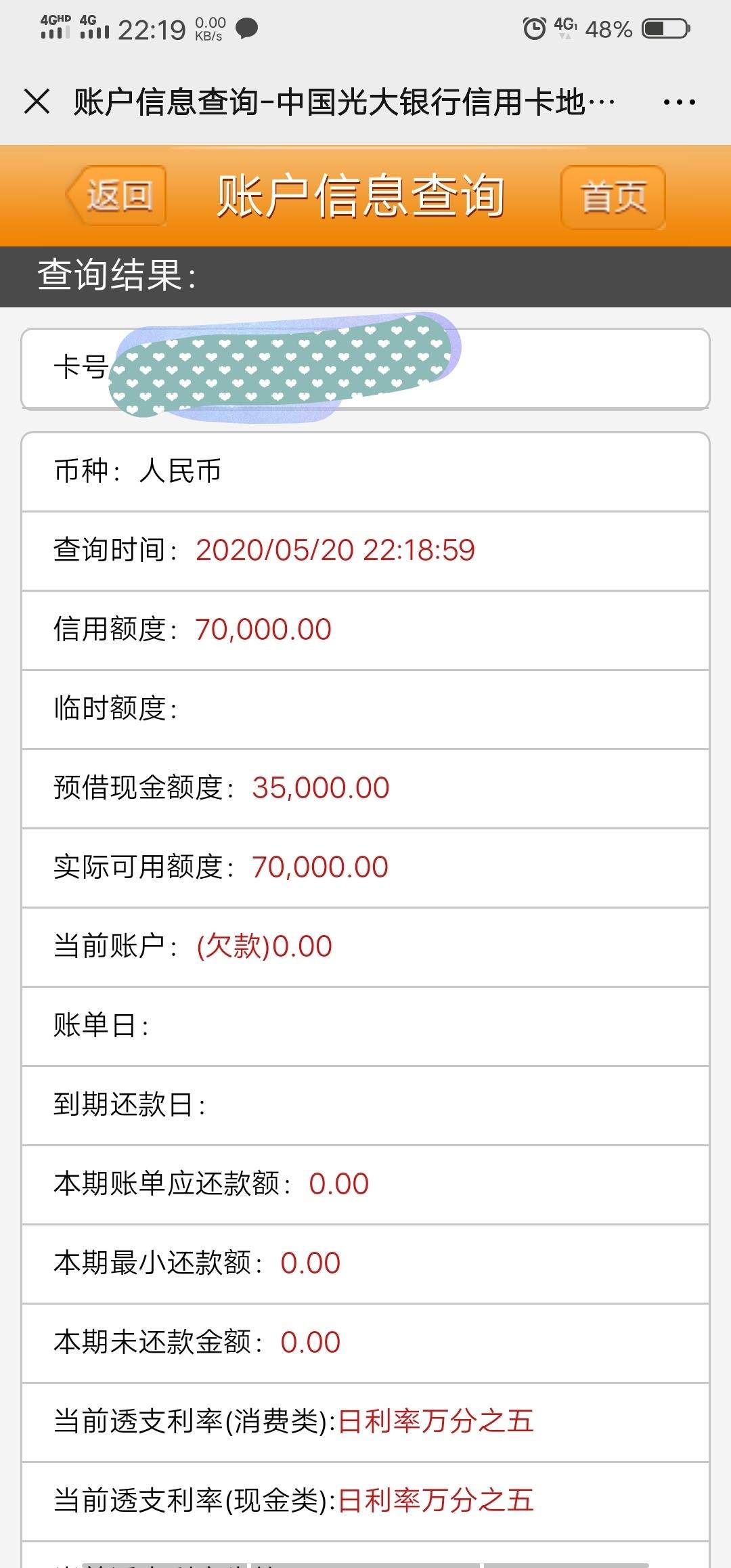Open the three-dot overflow menu
This screenshot has width=731, height=1568.
click(679, 102)
